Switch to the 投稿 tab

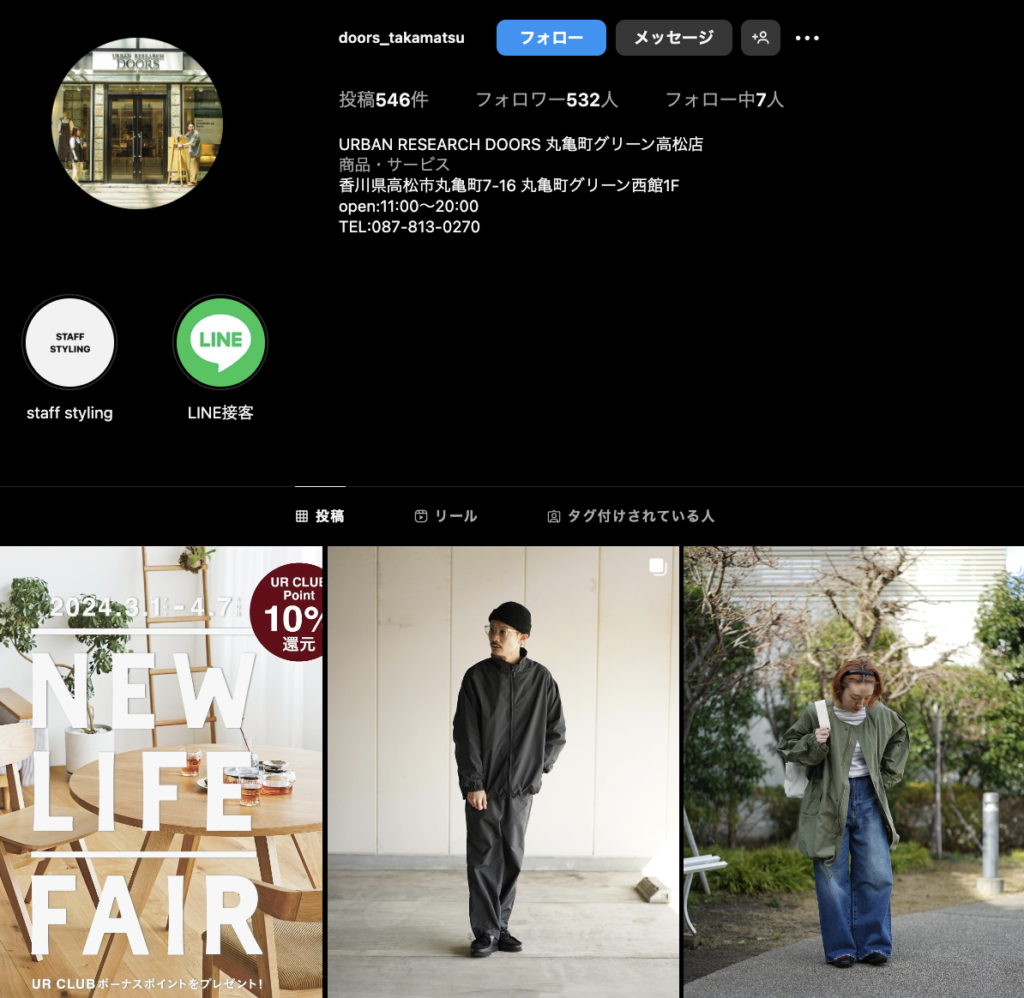click(320, 516)
